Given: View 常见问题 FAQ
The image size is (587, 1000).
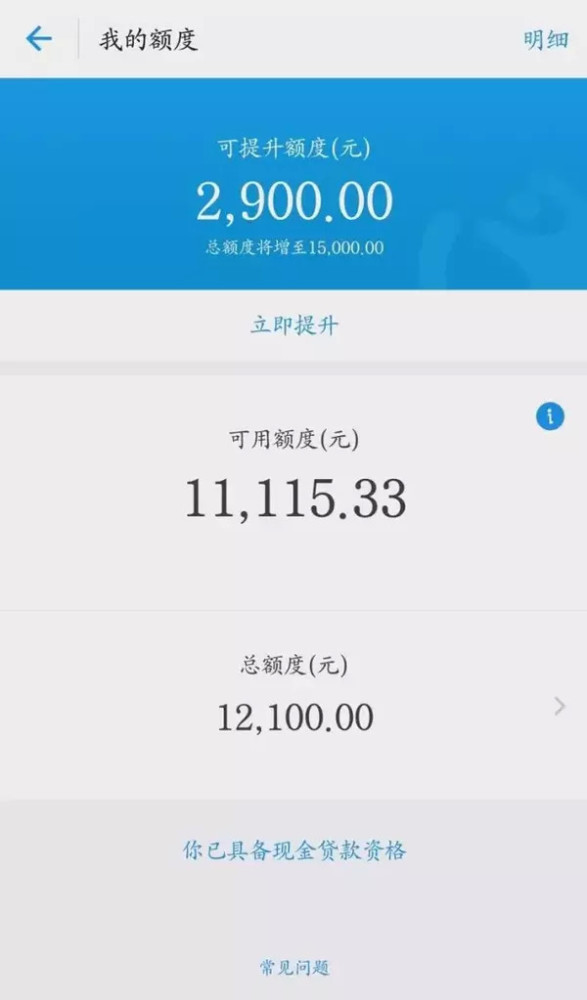Looking at the screenshot, I should 294,967.
